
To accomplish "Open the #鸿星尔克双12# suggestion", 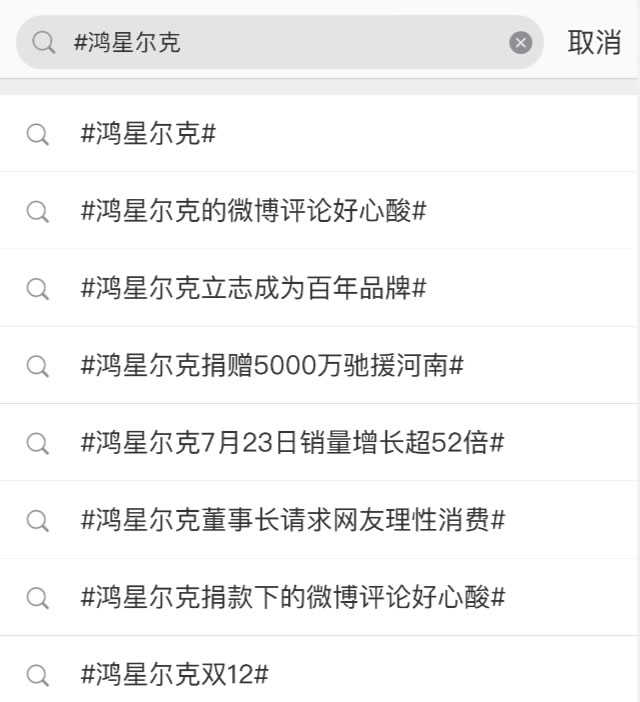I will [174, 675].
